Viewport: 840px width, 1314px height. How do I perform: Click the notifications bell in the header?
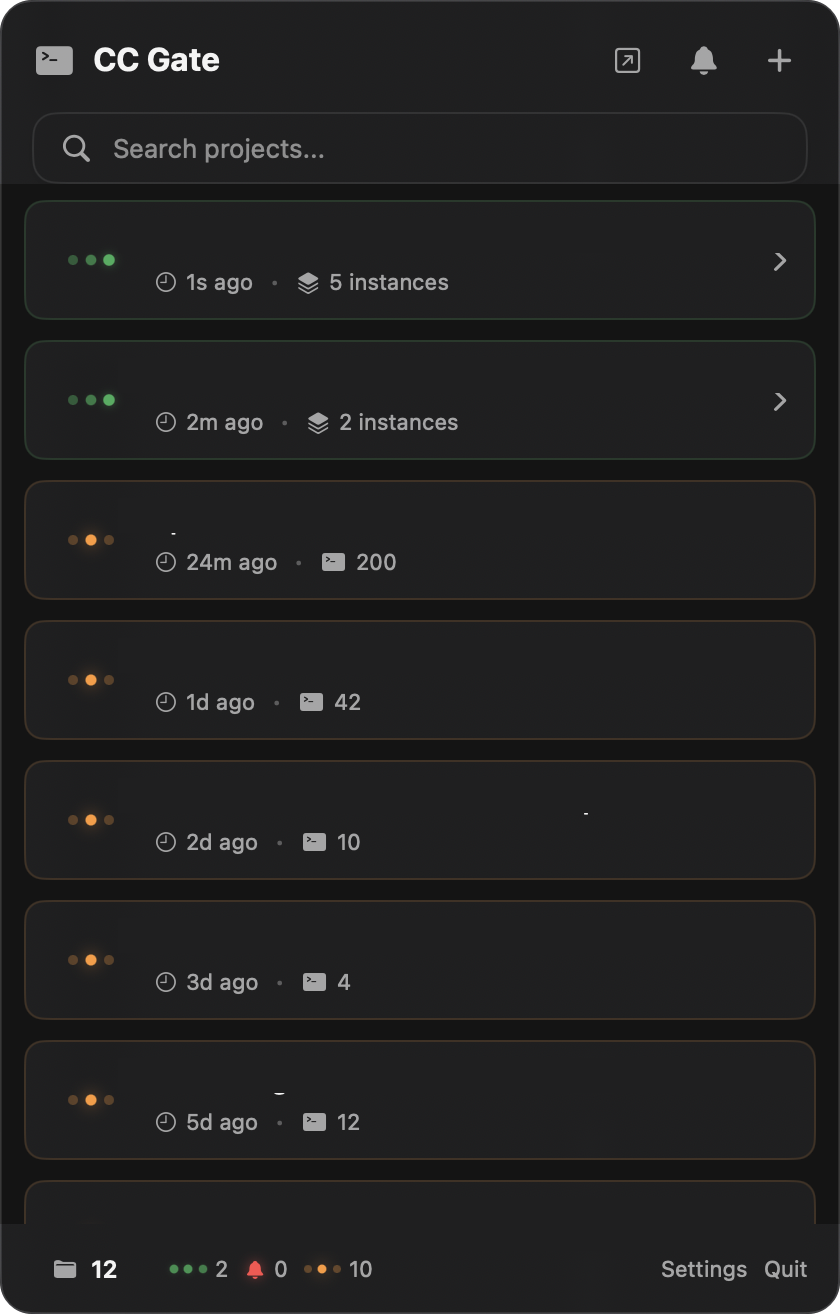(704, 60)
